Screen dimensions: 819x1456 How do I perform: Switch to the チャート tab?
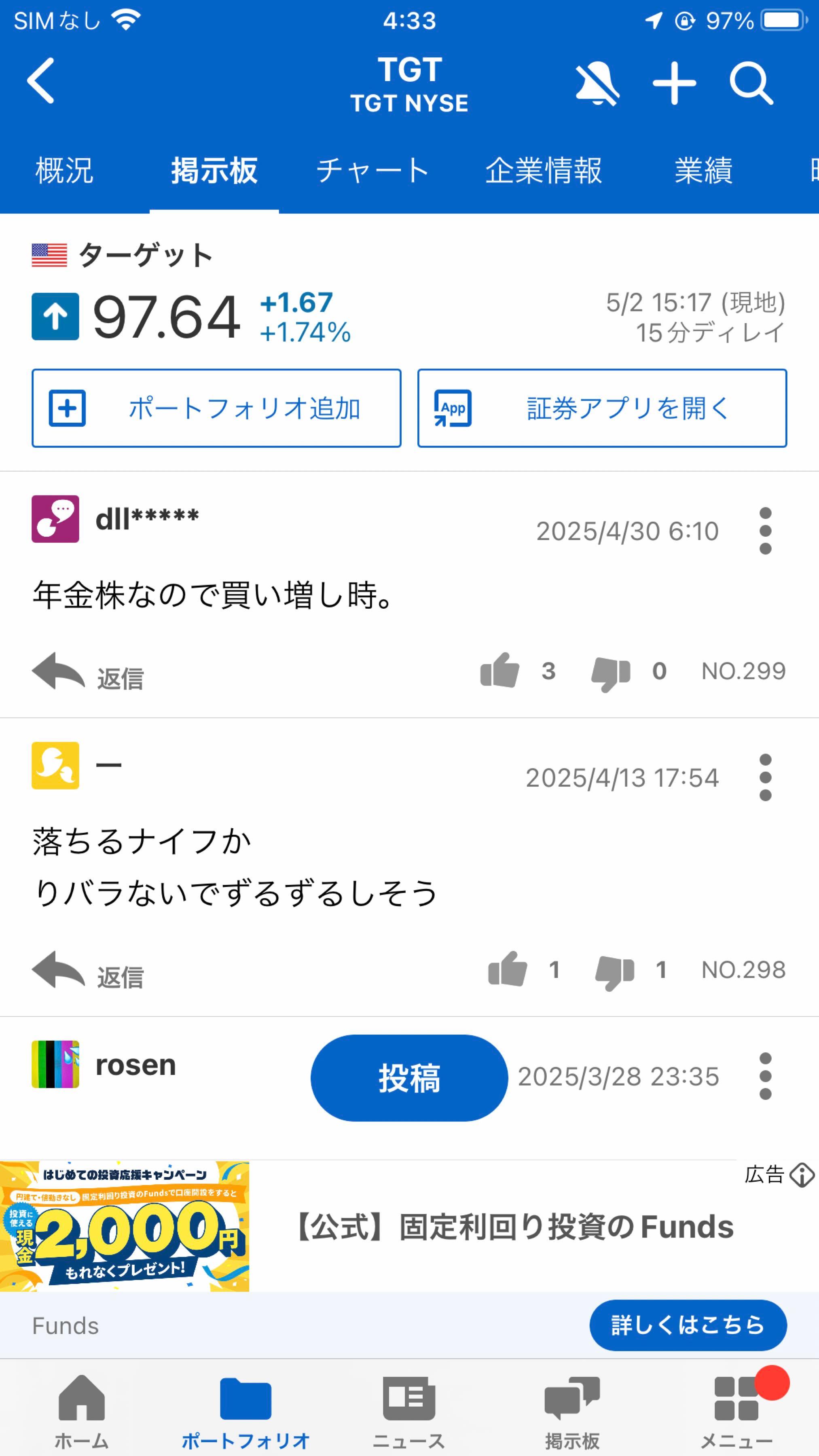pos(373,169)
